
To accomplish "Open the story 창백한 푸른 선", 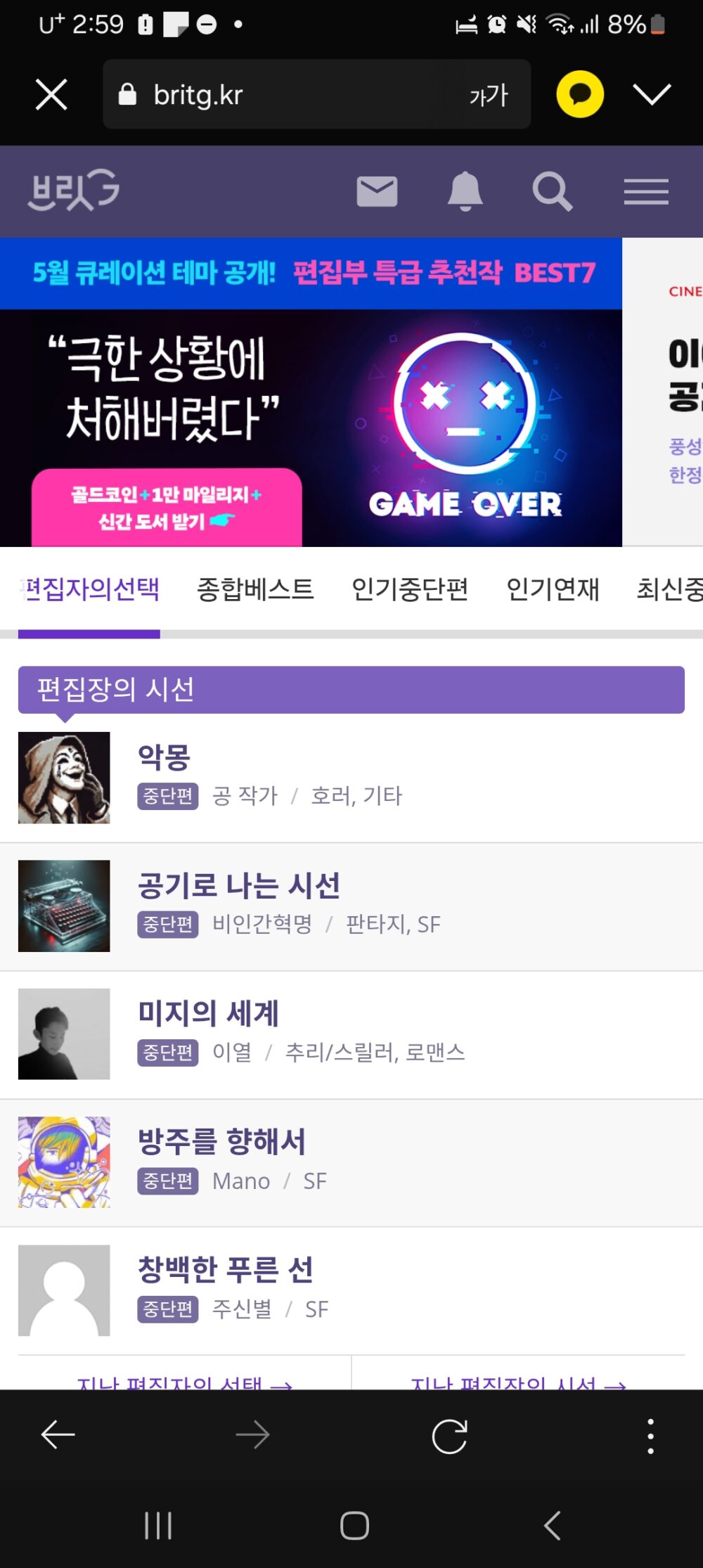I will pyautogui.click(x=225, y=1270).
